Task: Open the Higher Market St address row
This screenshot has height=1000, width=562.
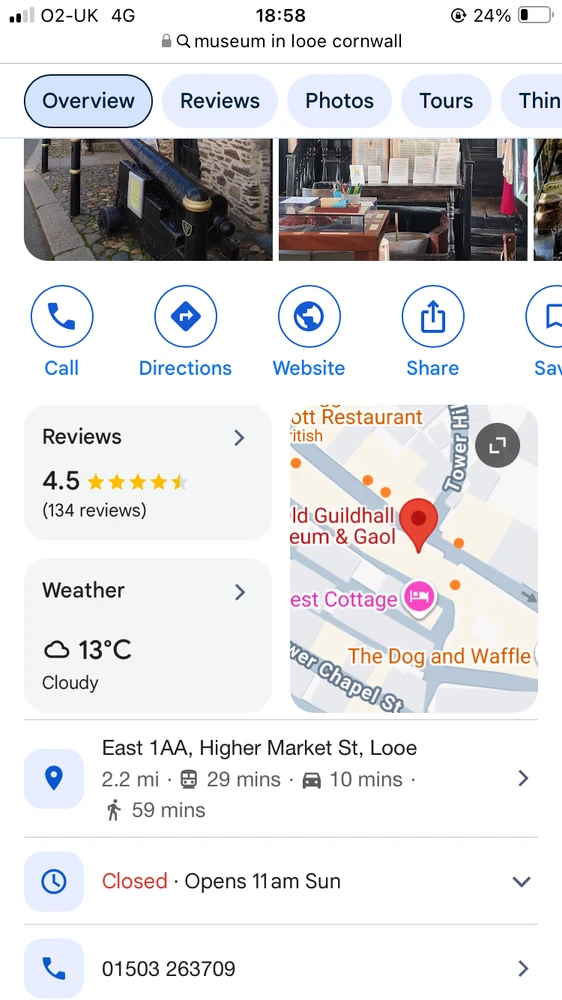Action: point(281,779)
